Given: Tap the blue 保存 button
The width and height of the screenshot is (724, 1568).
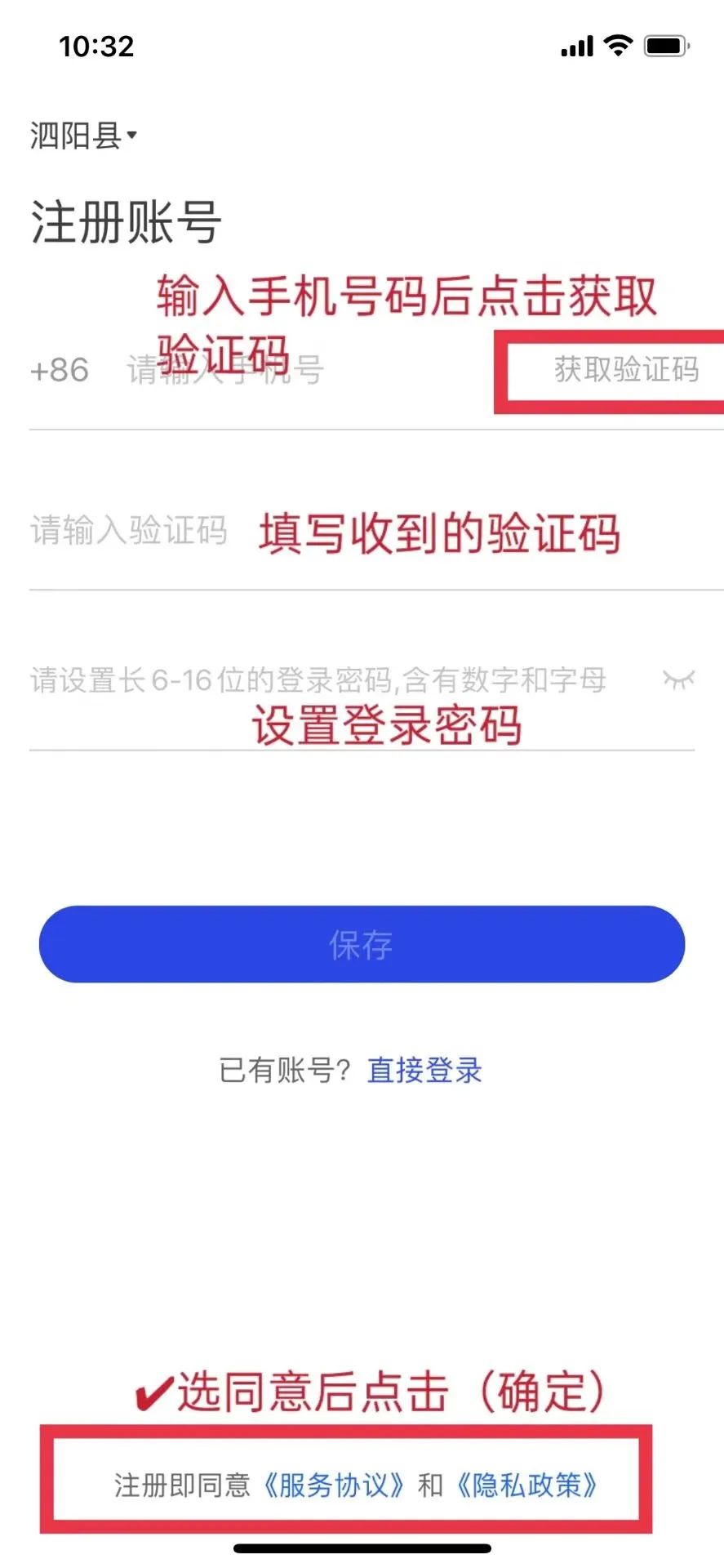Looking at the screenshot, I should tap(362, 944).
